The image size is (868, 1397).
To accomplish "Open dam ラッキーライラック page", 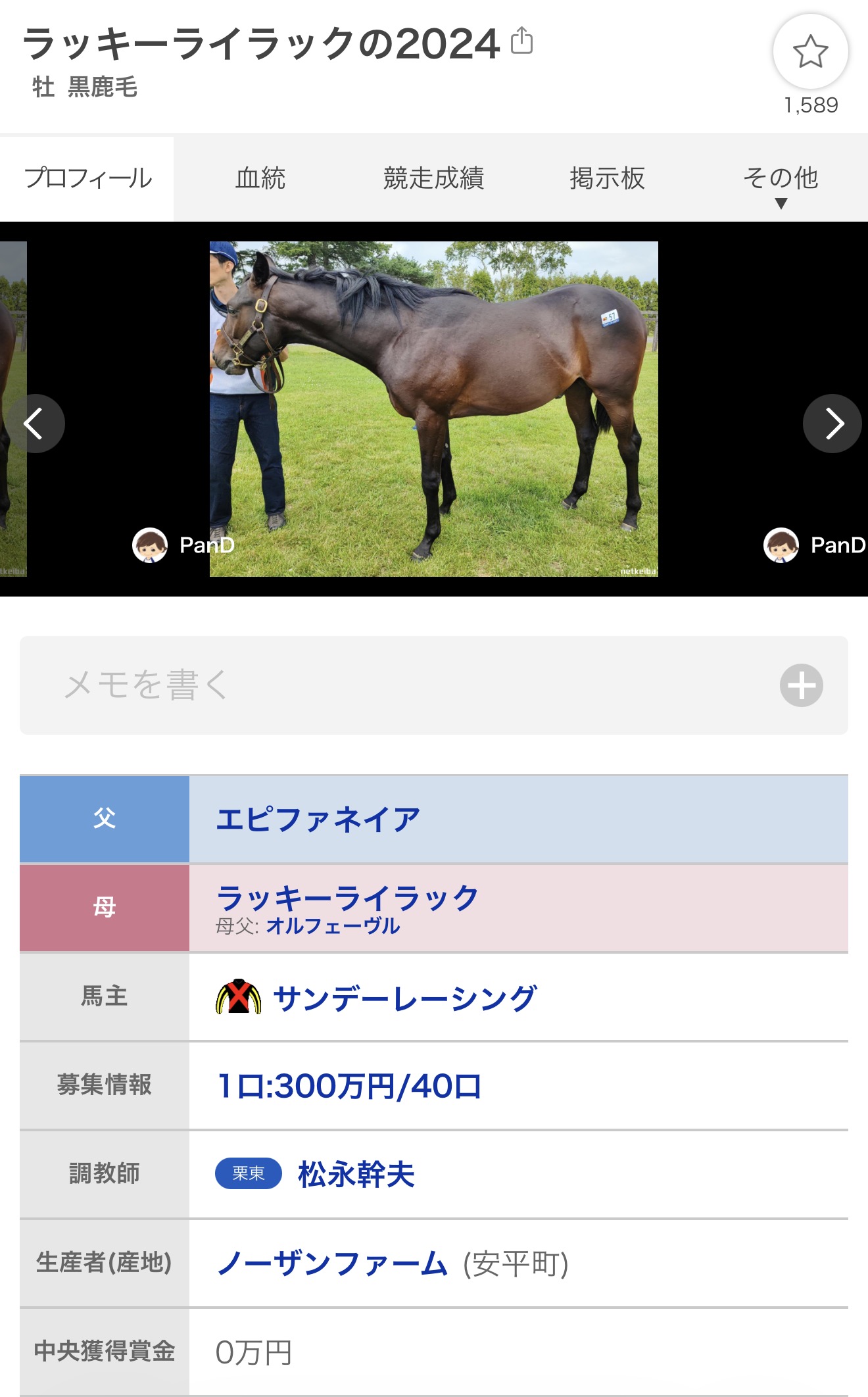I will pyautogui.click(x=347, y=898).
